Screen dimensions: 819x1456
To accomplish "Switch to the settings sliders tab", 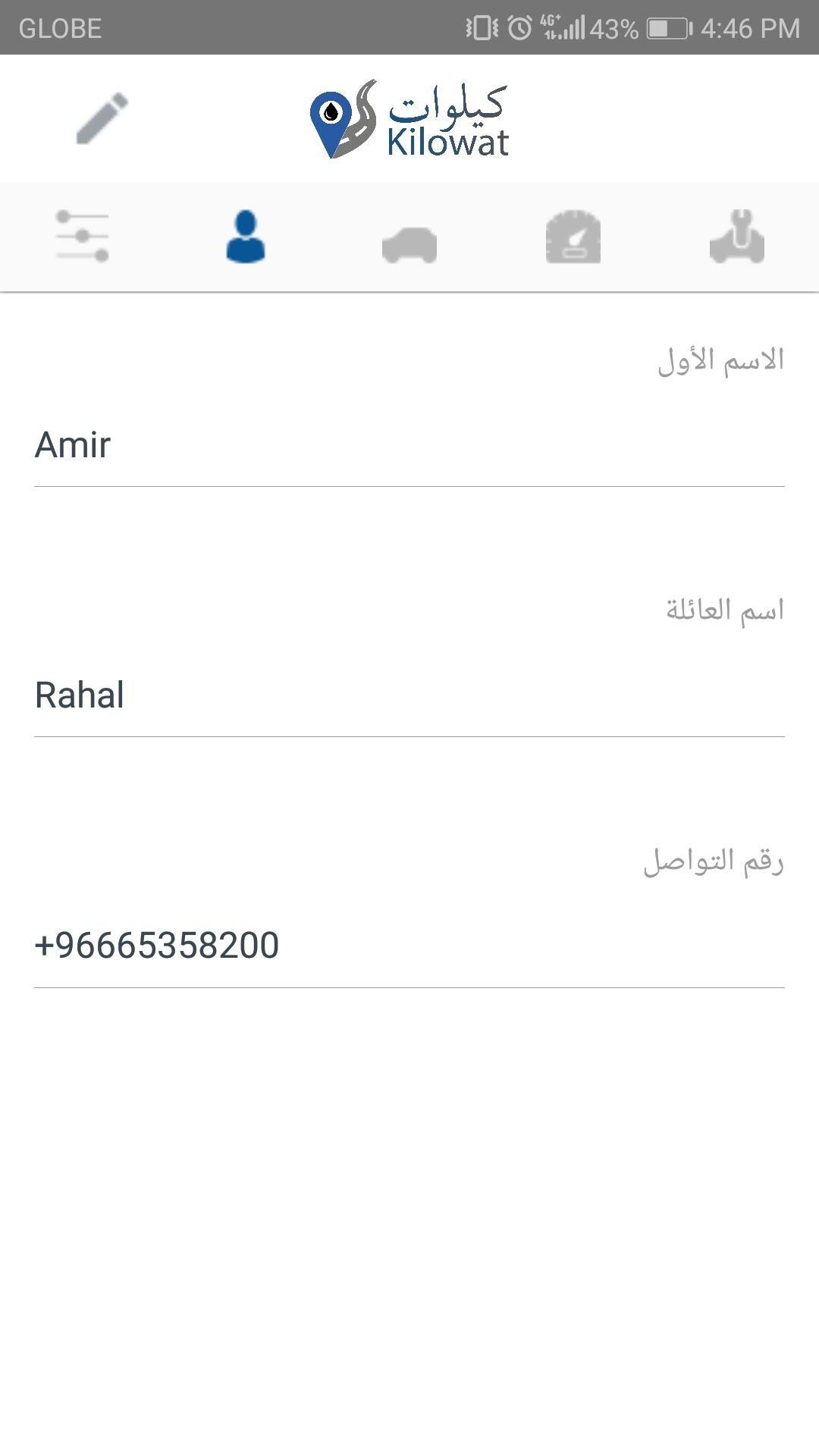I will click(82, 237).
